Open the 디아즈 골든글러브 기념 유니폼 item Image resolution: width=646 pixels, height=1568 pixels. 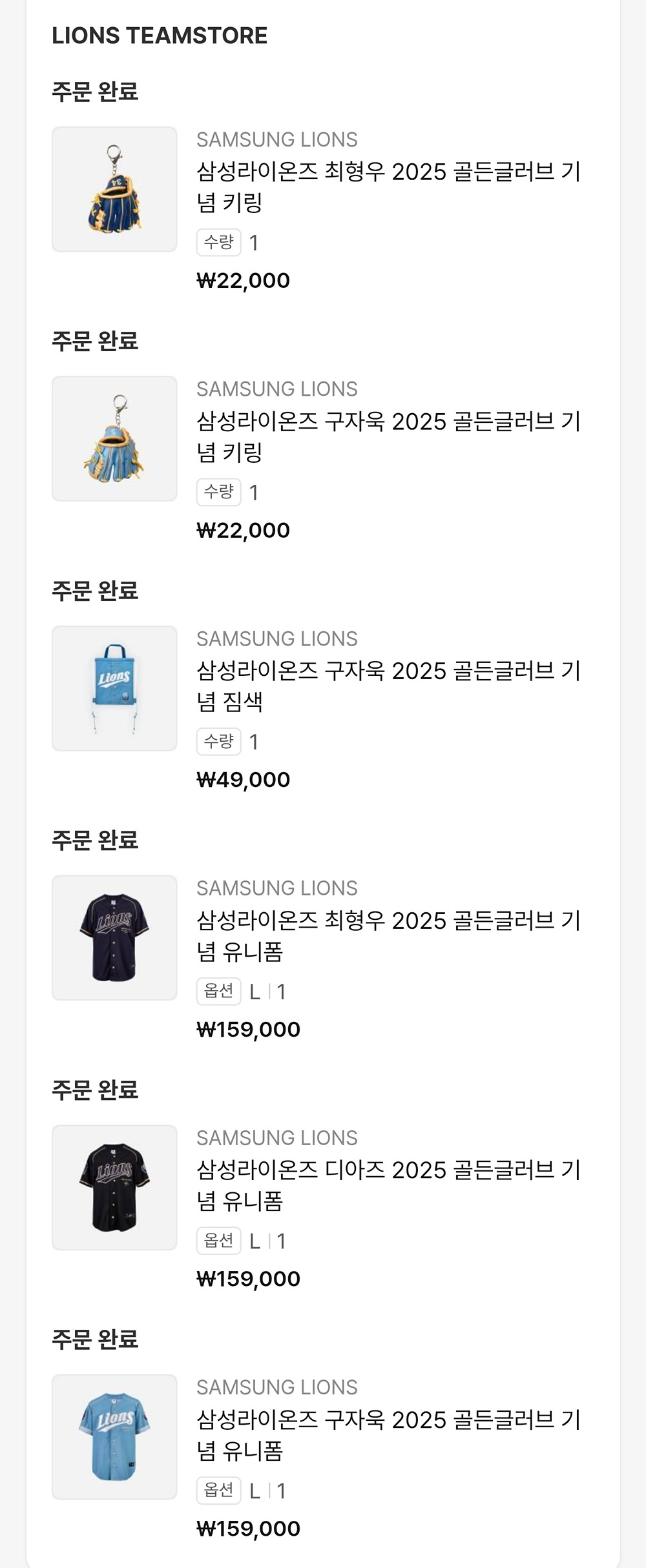[x=388, y=1185]
